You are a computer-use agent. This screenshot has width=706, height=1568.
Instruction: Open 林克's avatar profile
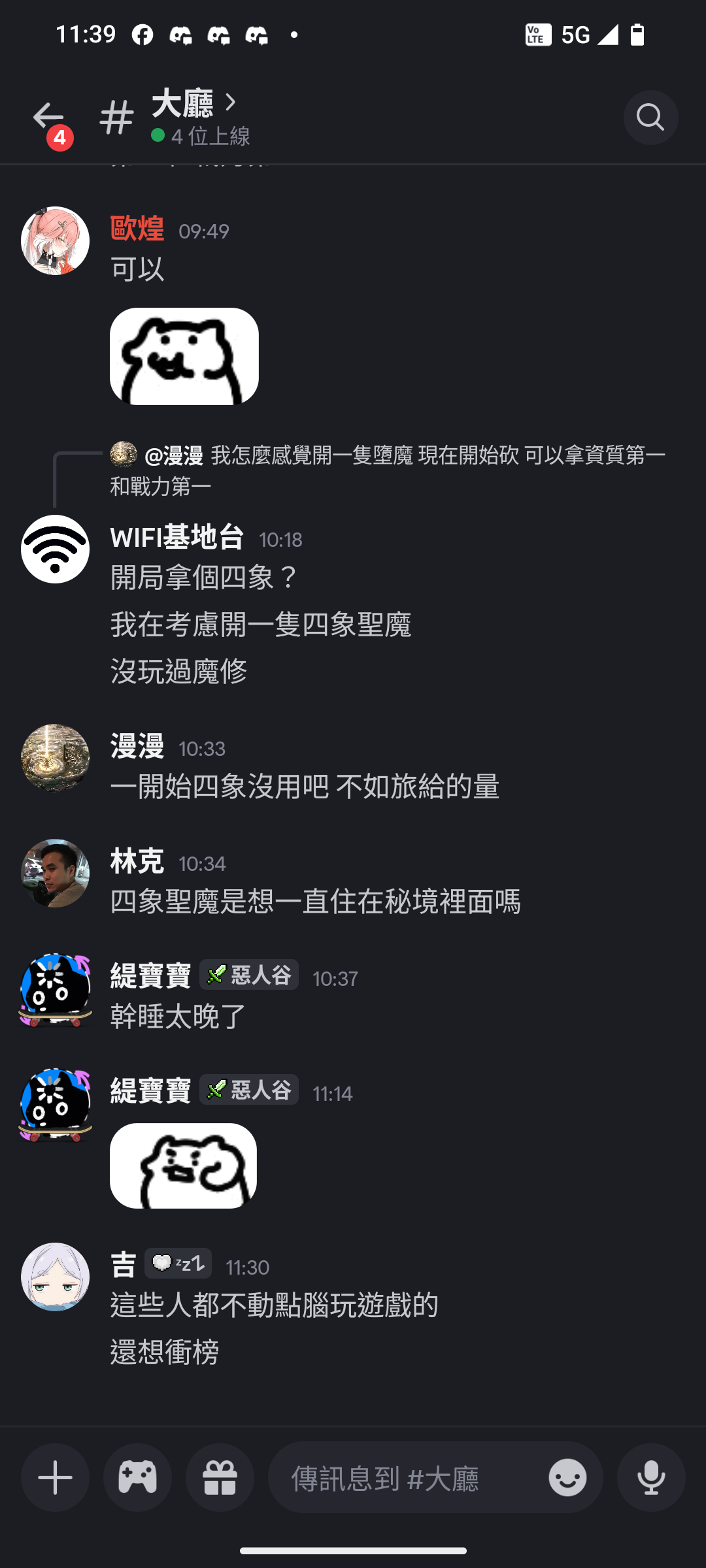55,873
